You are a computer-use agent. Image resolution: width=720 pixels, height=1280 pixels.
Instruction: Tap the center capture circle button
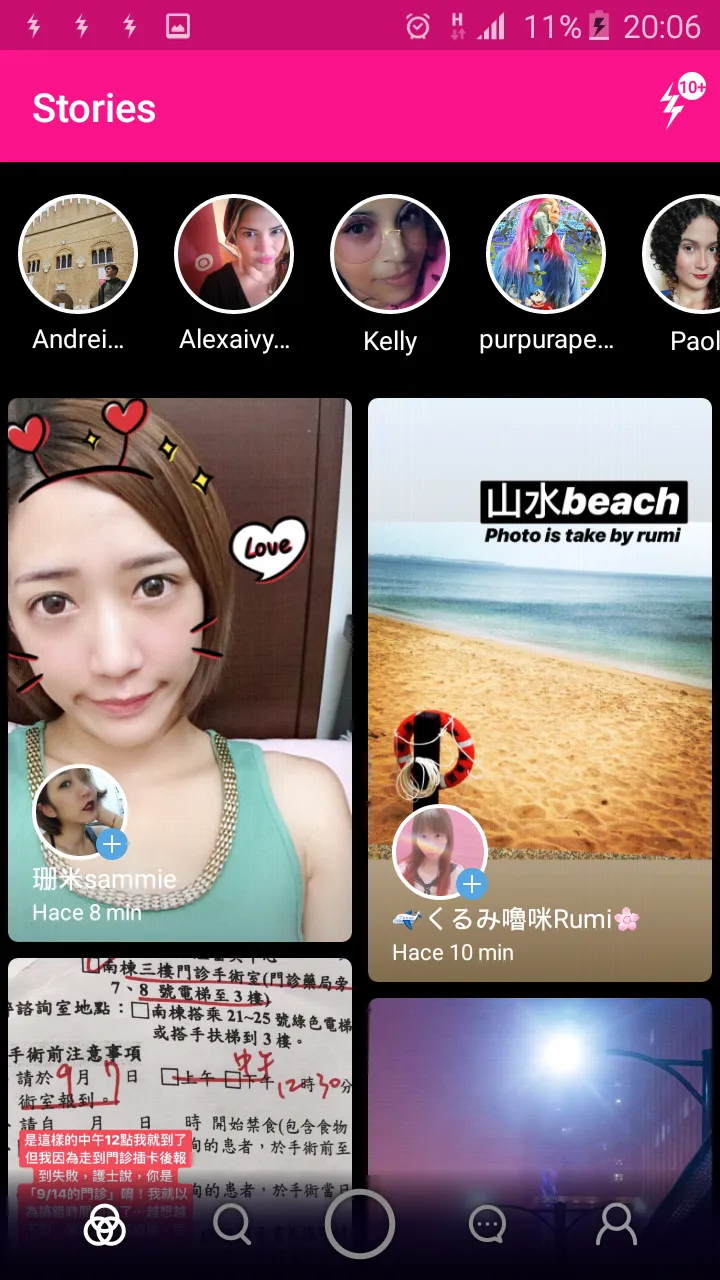360,1224
